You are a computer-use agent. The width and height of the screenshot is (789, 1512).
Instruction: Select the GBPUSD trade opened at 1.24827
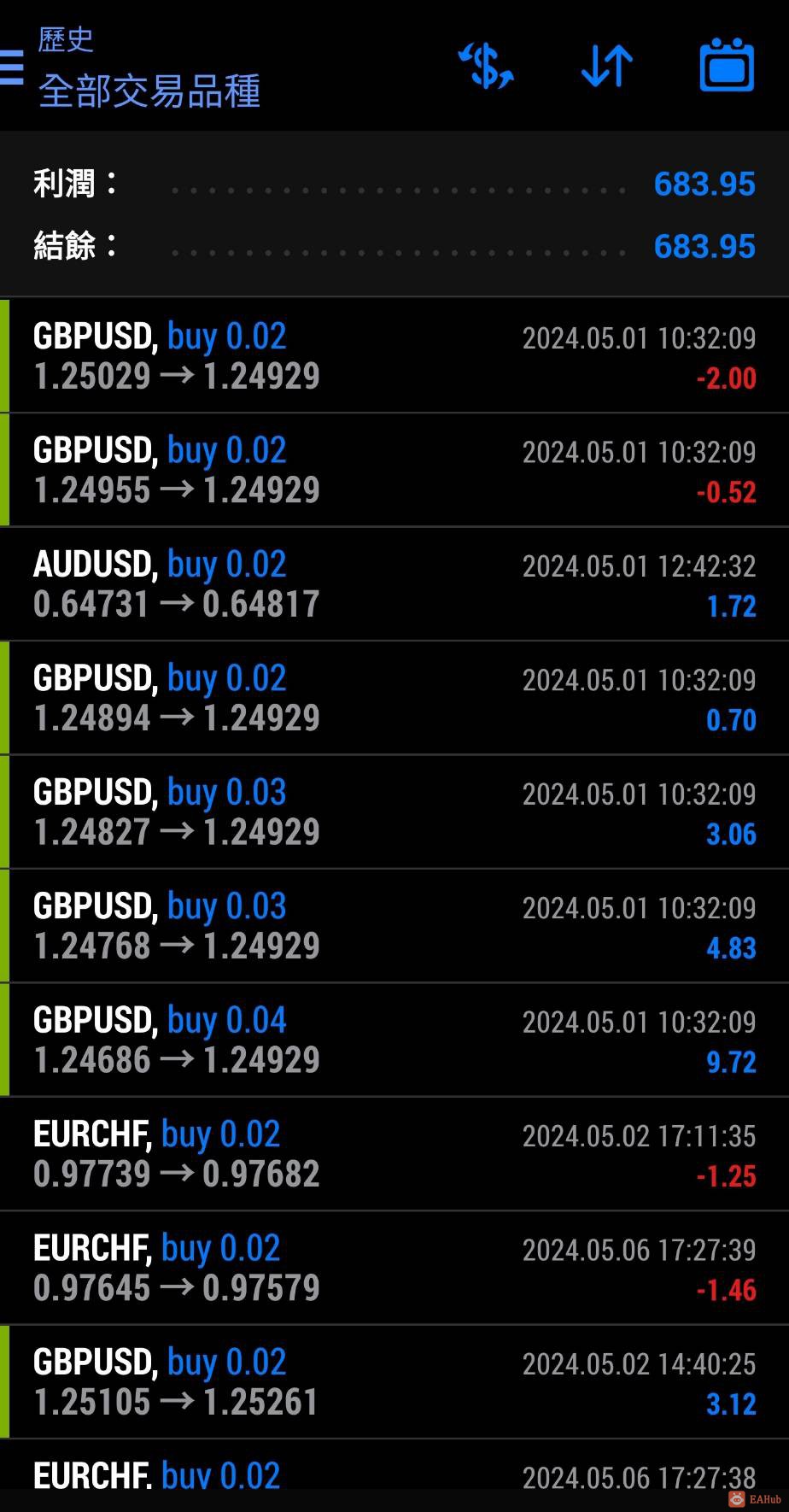[394, 812]
